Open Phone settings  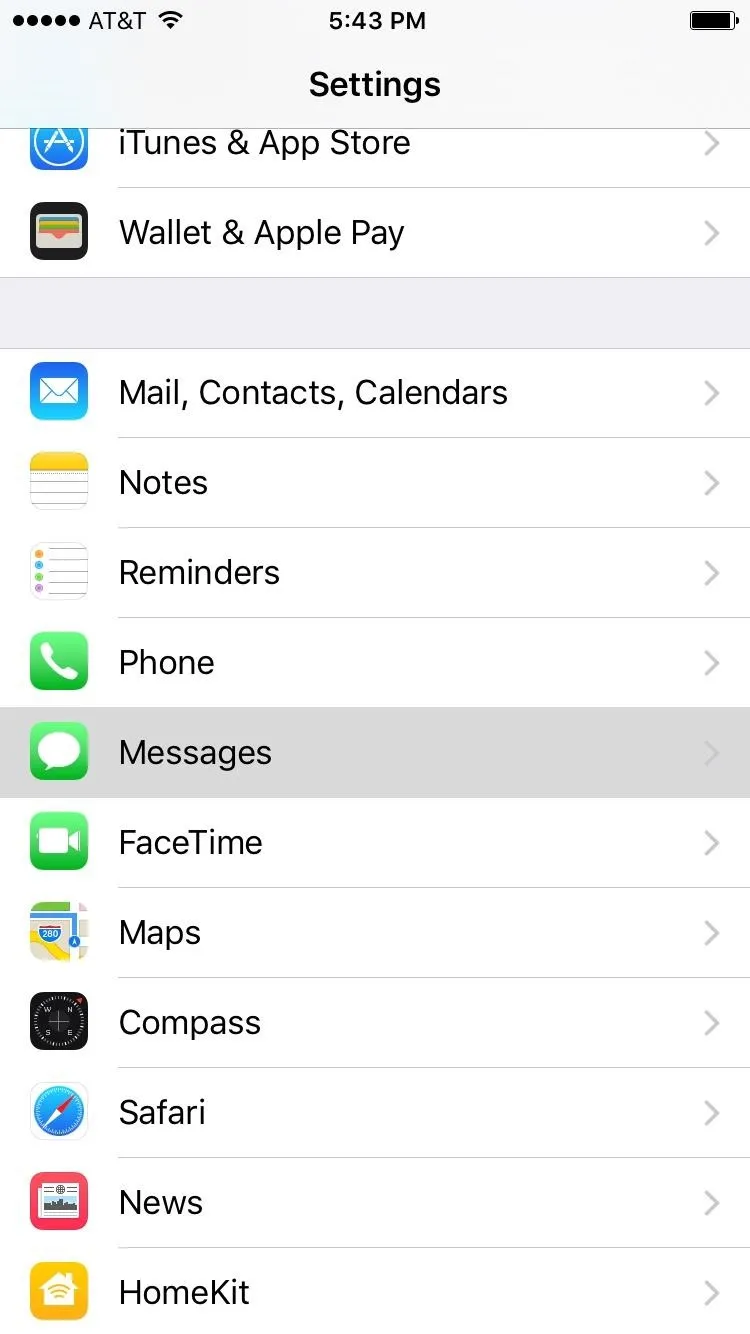375,663
